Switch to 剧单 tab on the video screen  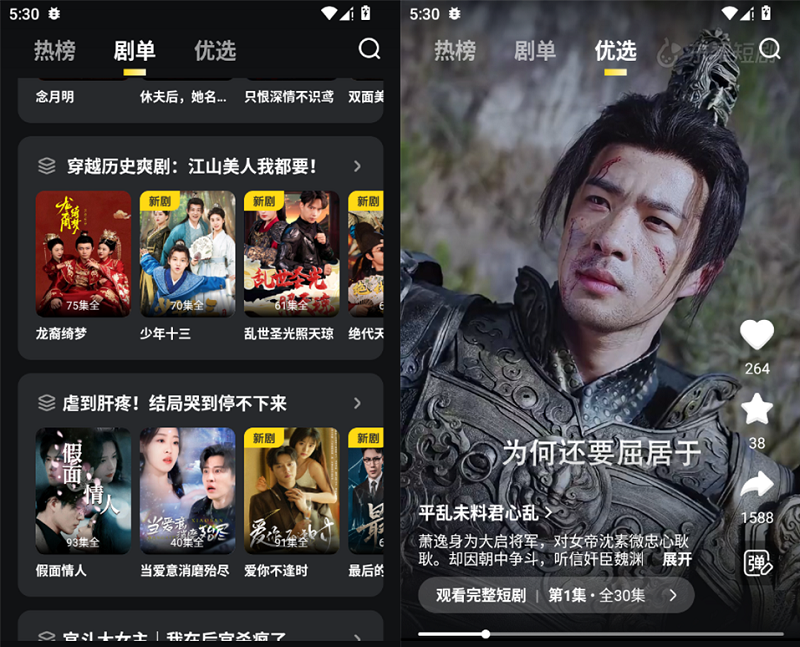(535, 50)
